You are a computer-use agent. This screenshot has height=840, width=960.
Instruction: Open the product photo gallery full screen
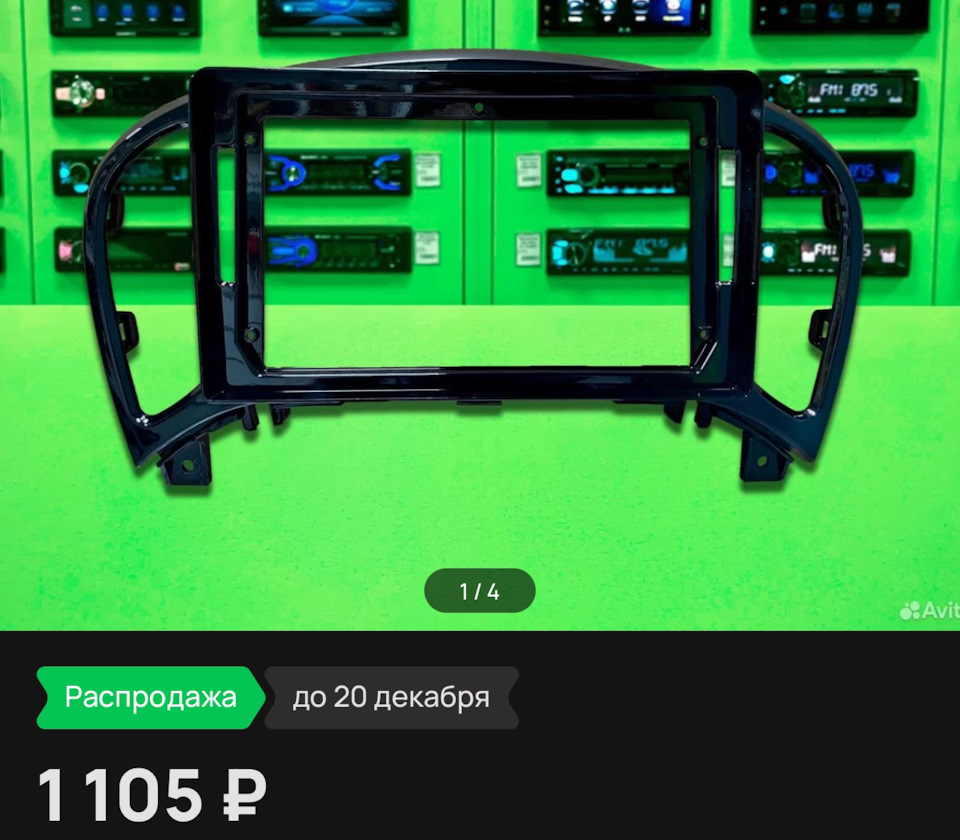[x=480, y=300]
